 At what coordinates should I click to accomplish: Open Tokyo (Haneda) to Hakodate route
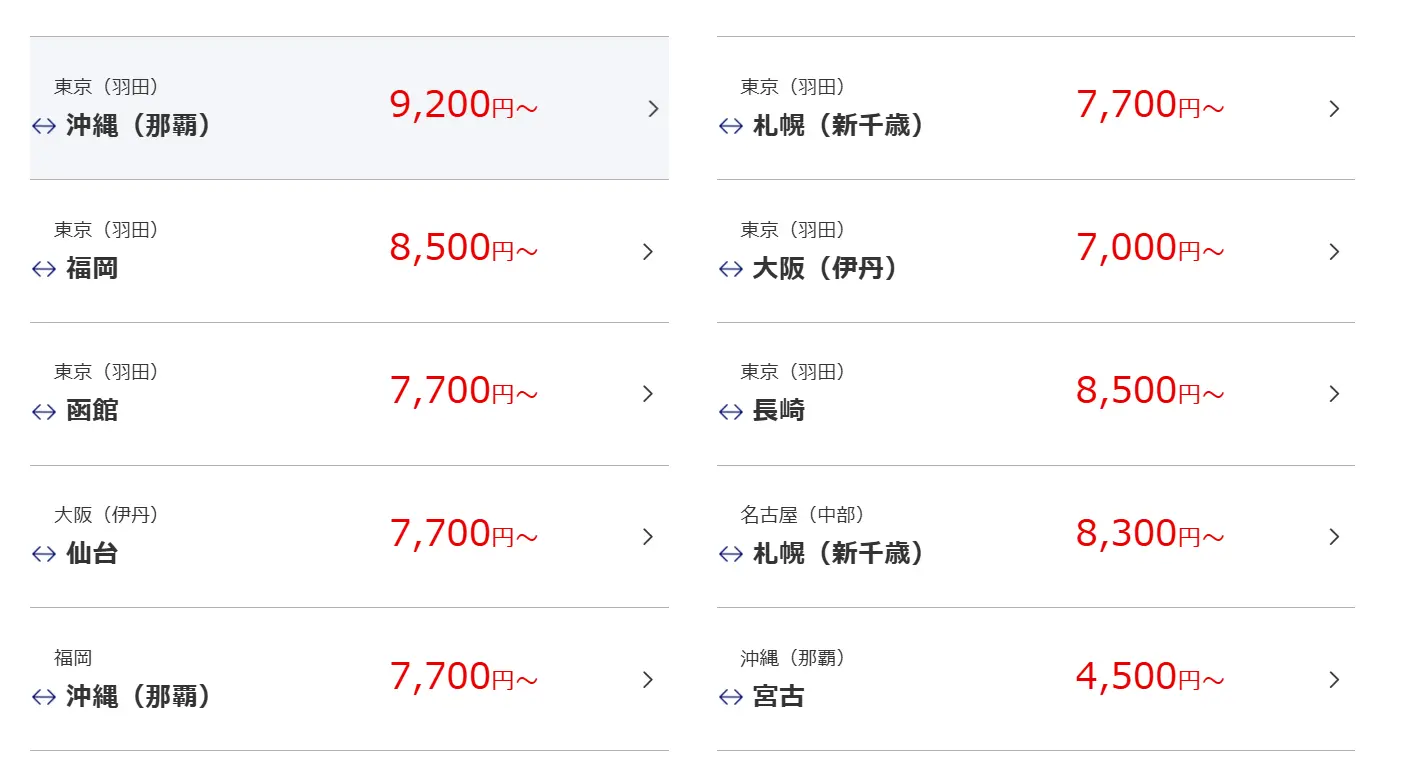tap(349, 394)
